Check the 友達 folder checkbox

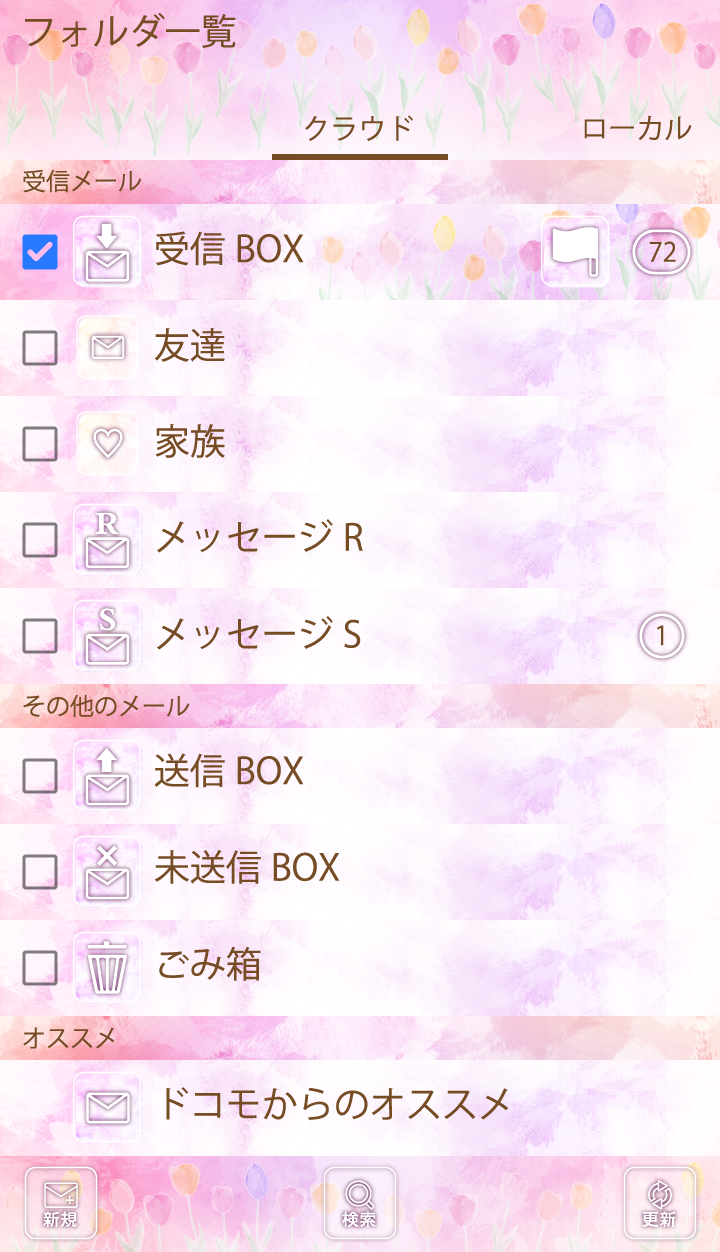coord(40,348)
